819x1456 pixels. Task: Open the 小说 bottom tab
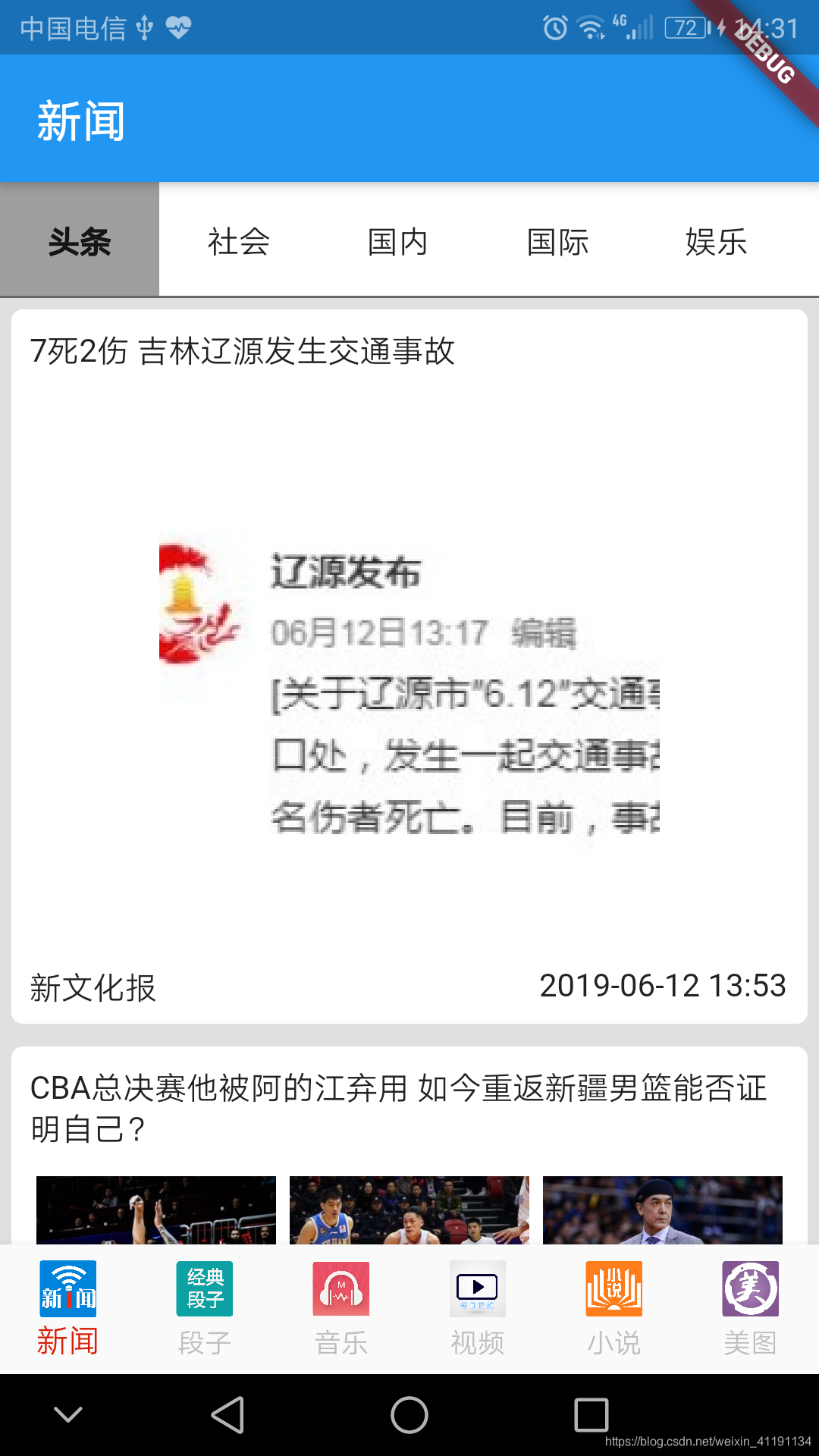pos(614,1310)
